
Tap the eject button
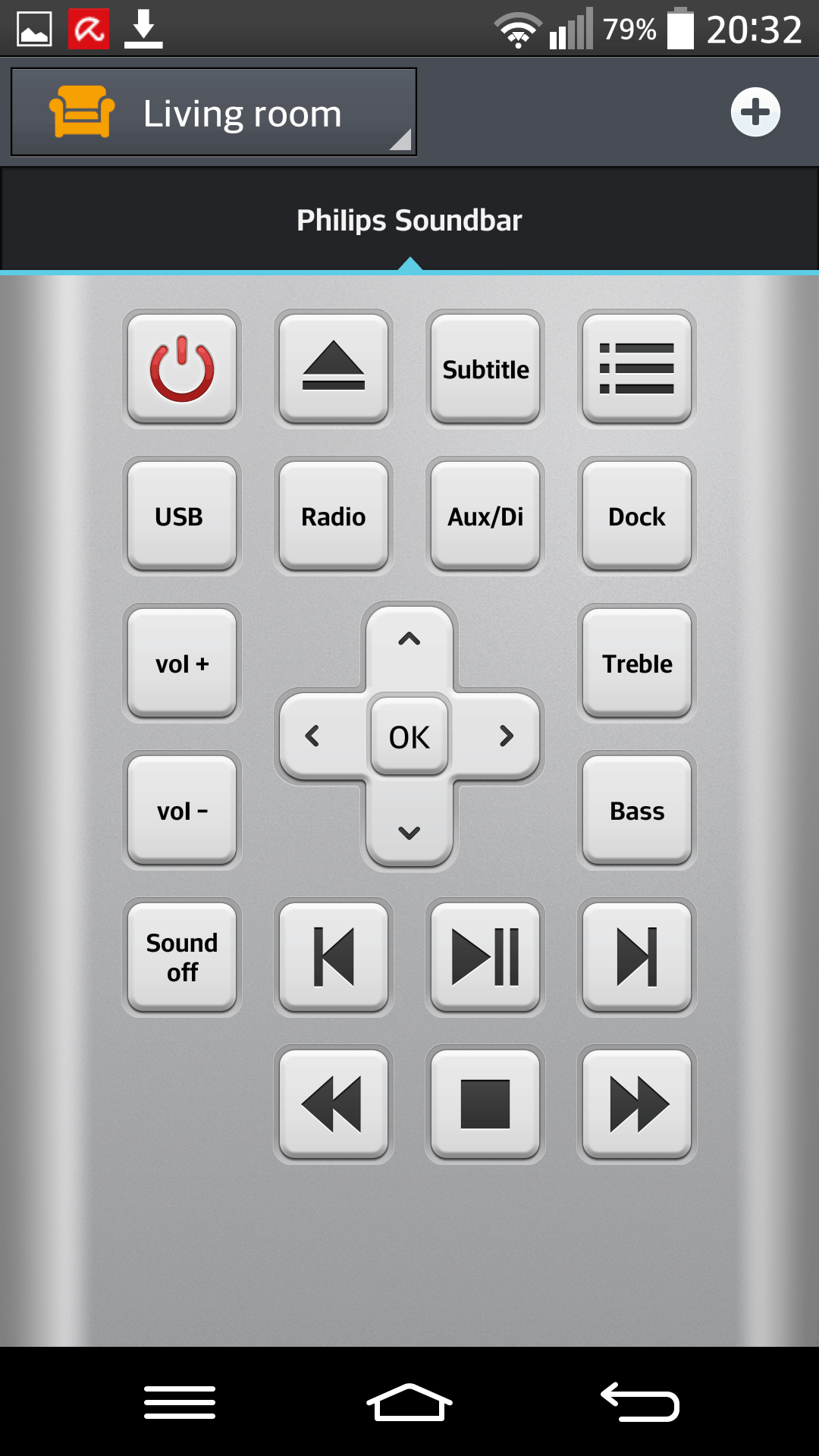click(334, 369)
